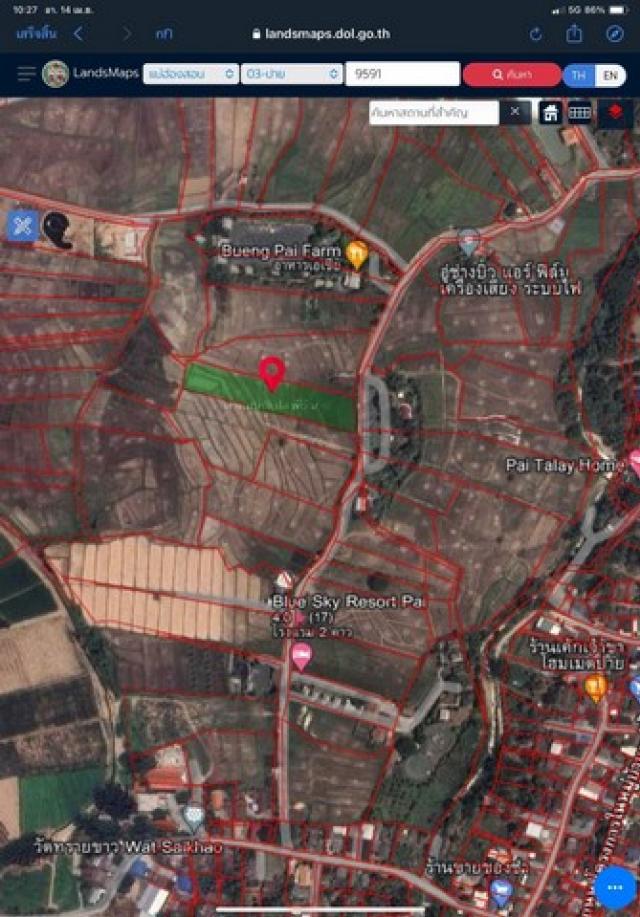The image size is (640, 917).
Task: Tap the Blue Sky Resort Pai marker
Action: click(301, 656)
